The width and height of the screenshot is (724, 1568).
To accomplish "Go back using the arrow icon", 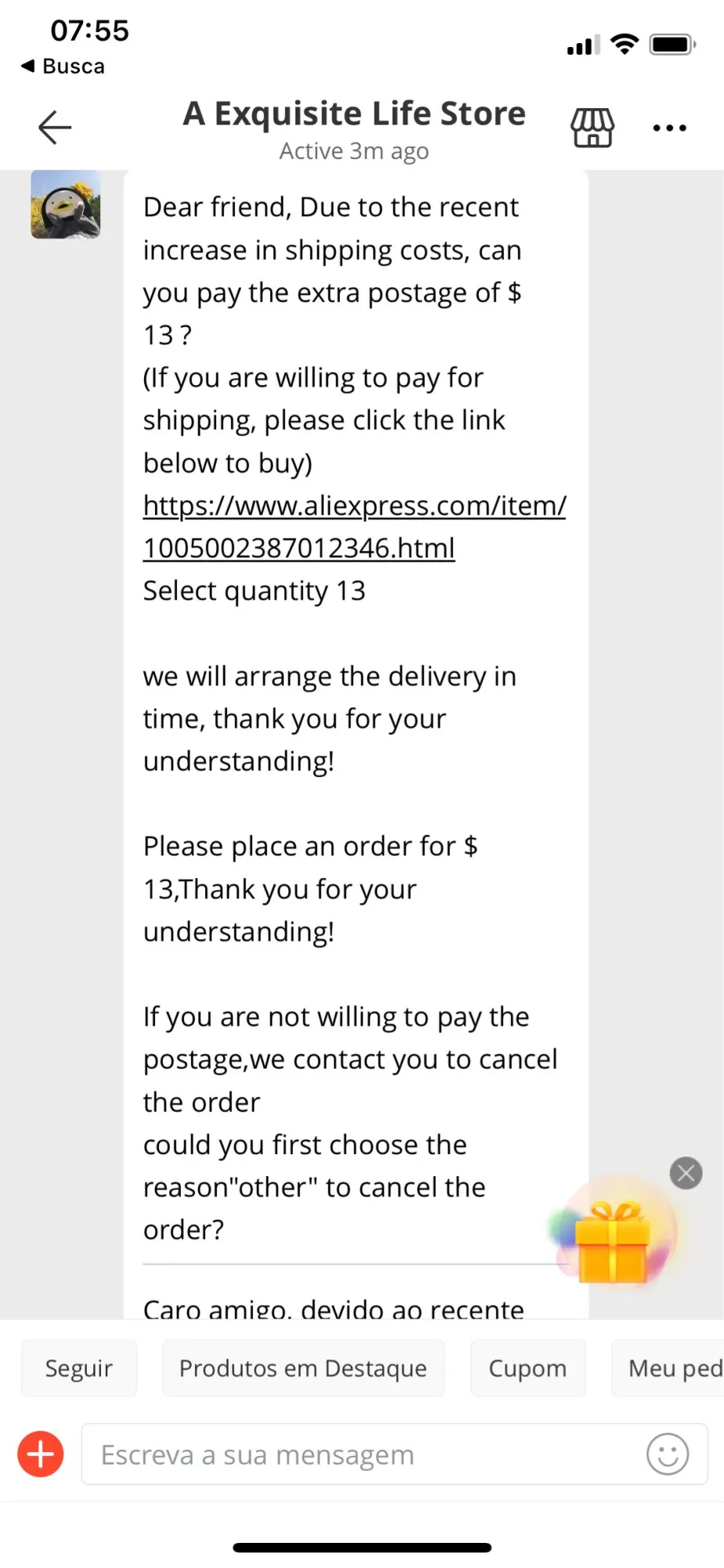I will [x=55, y=127].
